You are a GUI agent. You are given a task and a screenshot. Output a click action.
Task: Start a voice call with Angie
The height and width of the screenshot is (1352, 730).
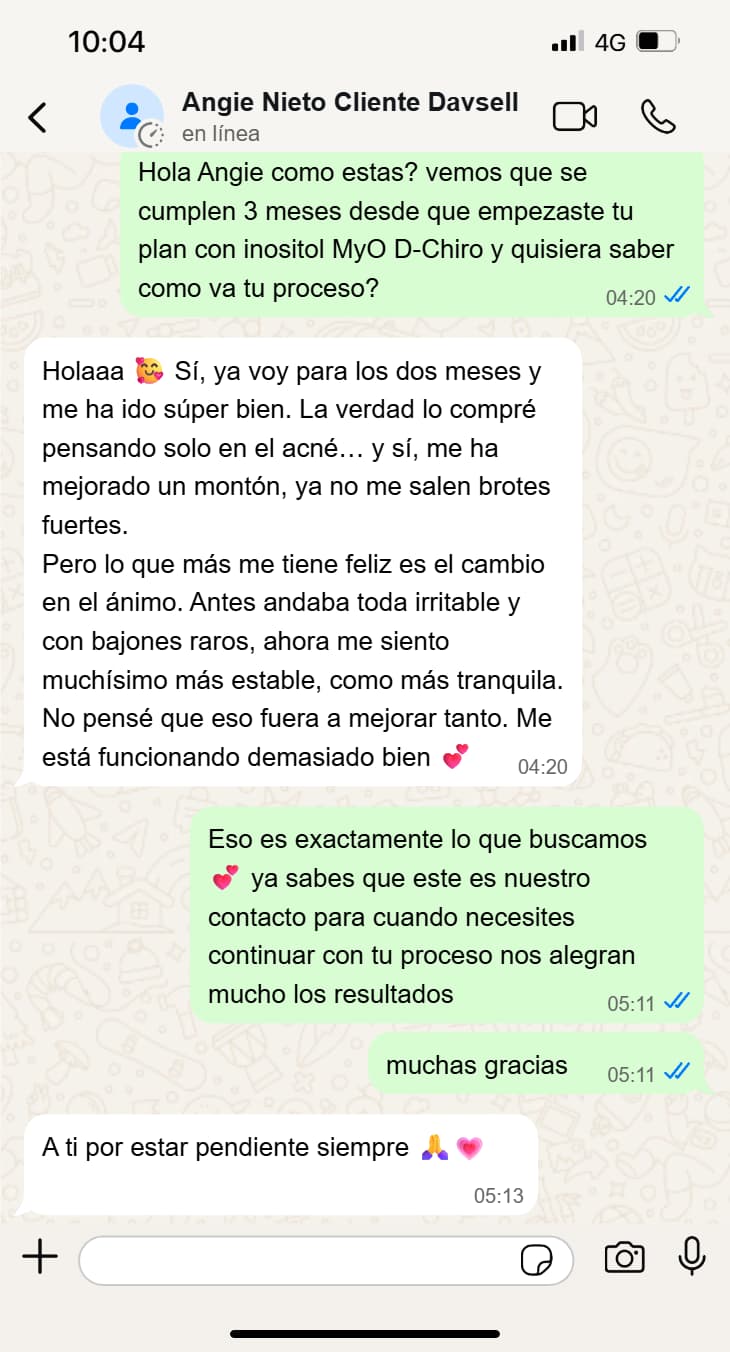click(x=658, y=117)
